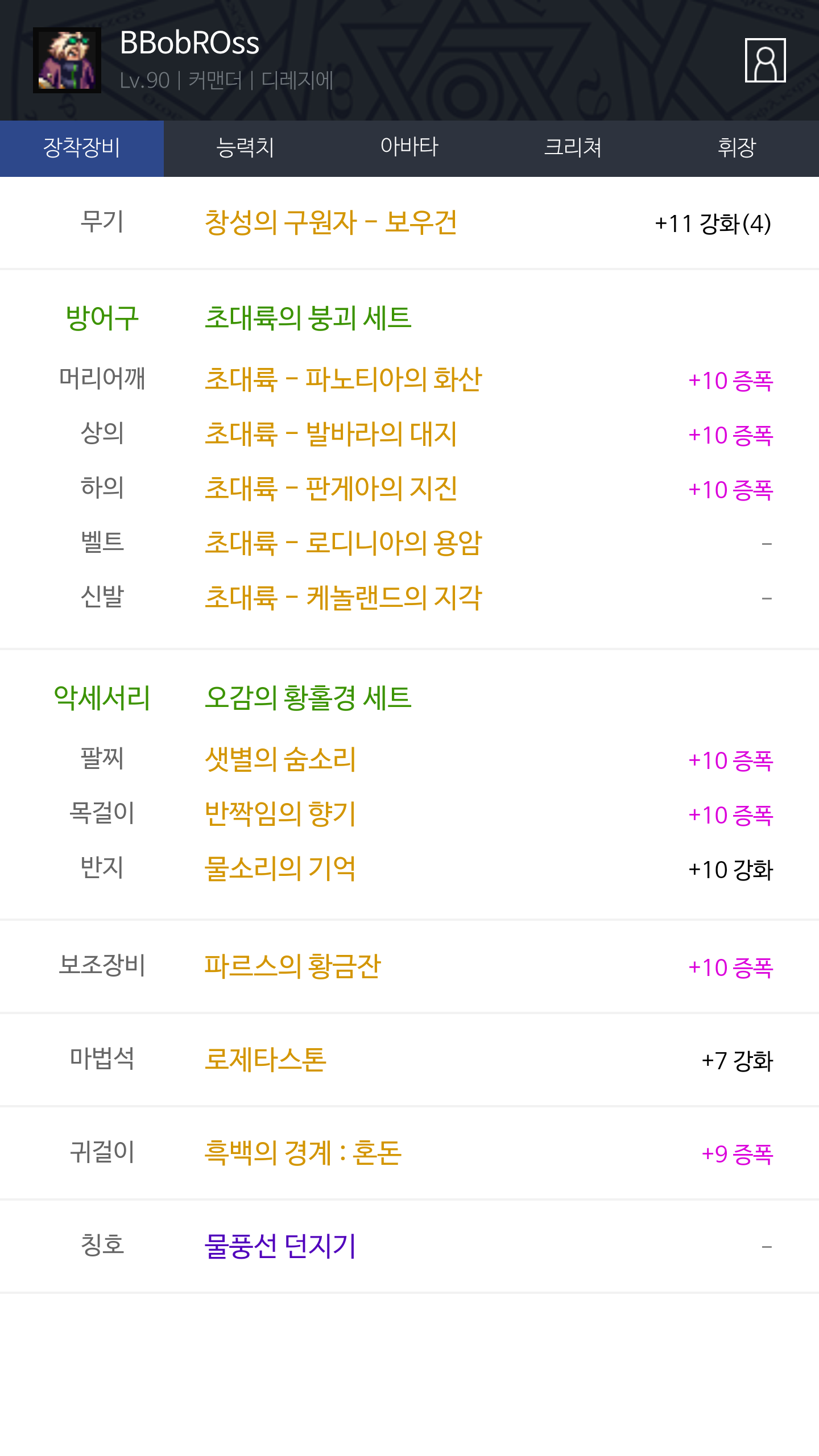View accessory set 오감의 황홀경 세트
This screenshot has height=1456, width=819.
point(308,697)
